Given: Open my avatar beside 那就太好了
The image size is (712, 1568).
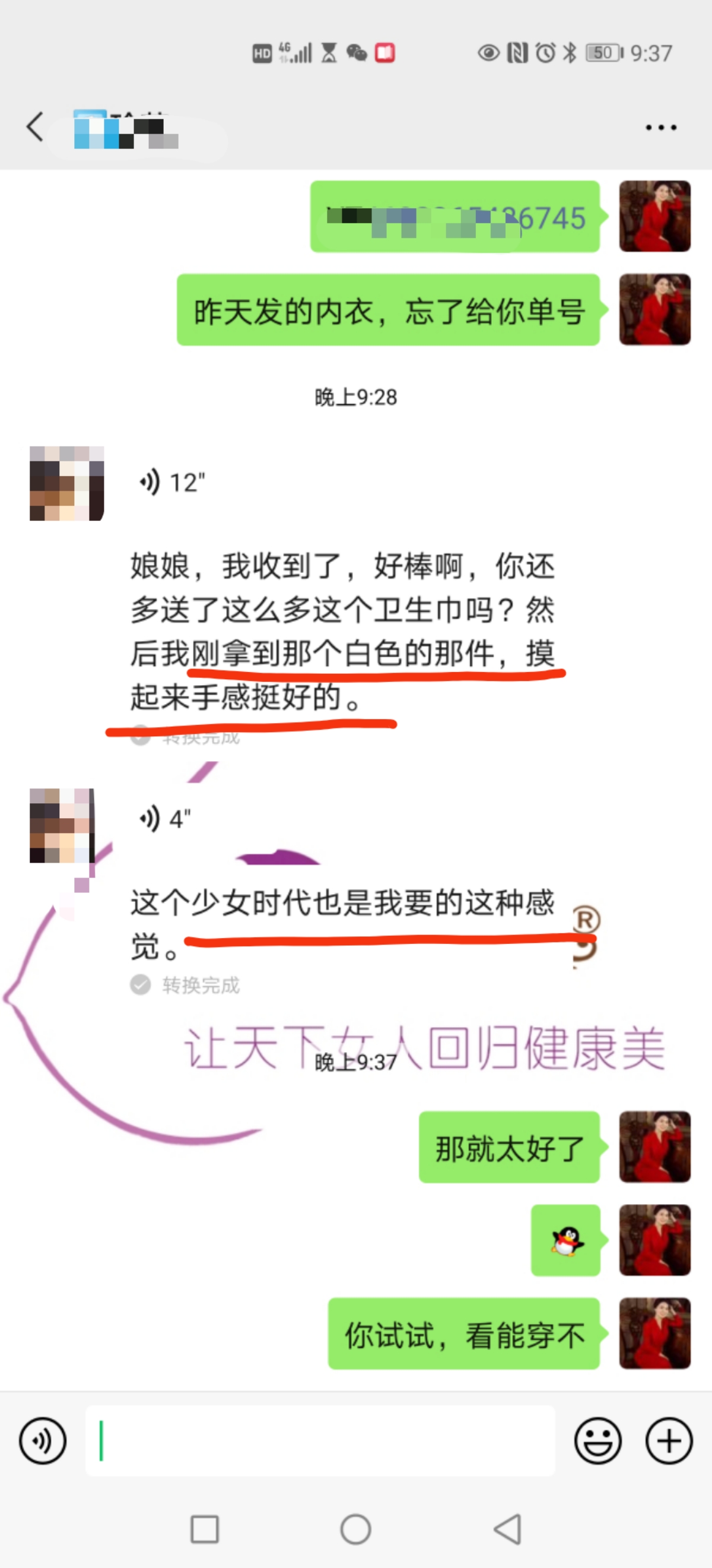Looking at the screenshot, I should [x=655, y=1147].
